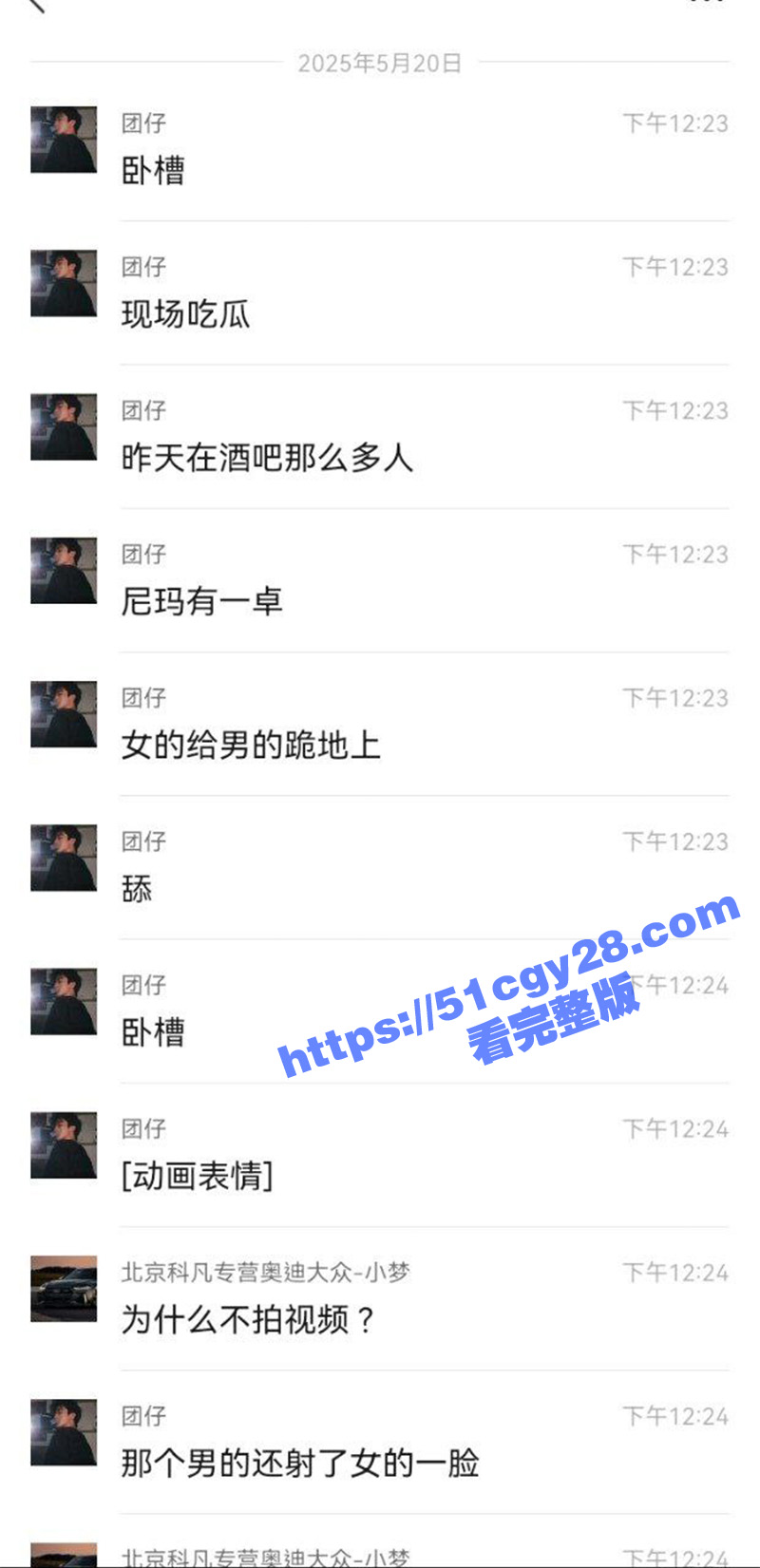Tap 团仔's avatar beside the 舔 message
The width and height of the screenshot is (760, 1568).
click(x=63, y=858)
